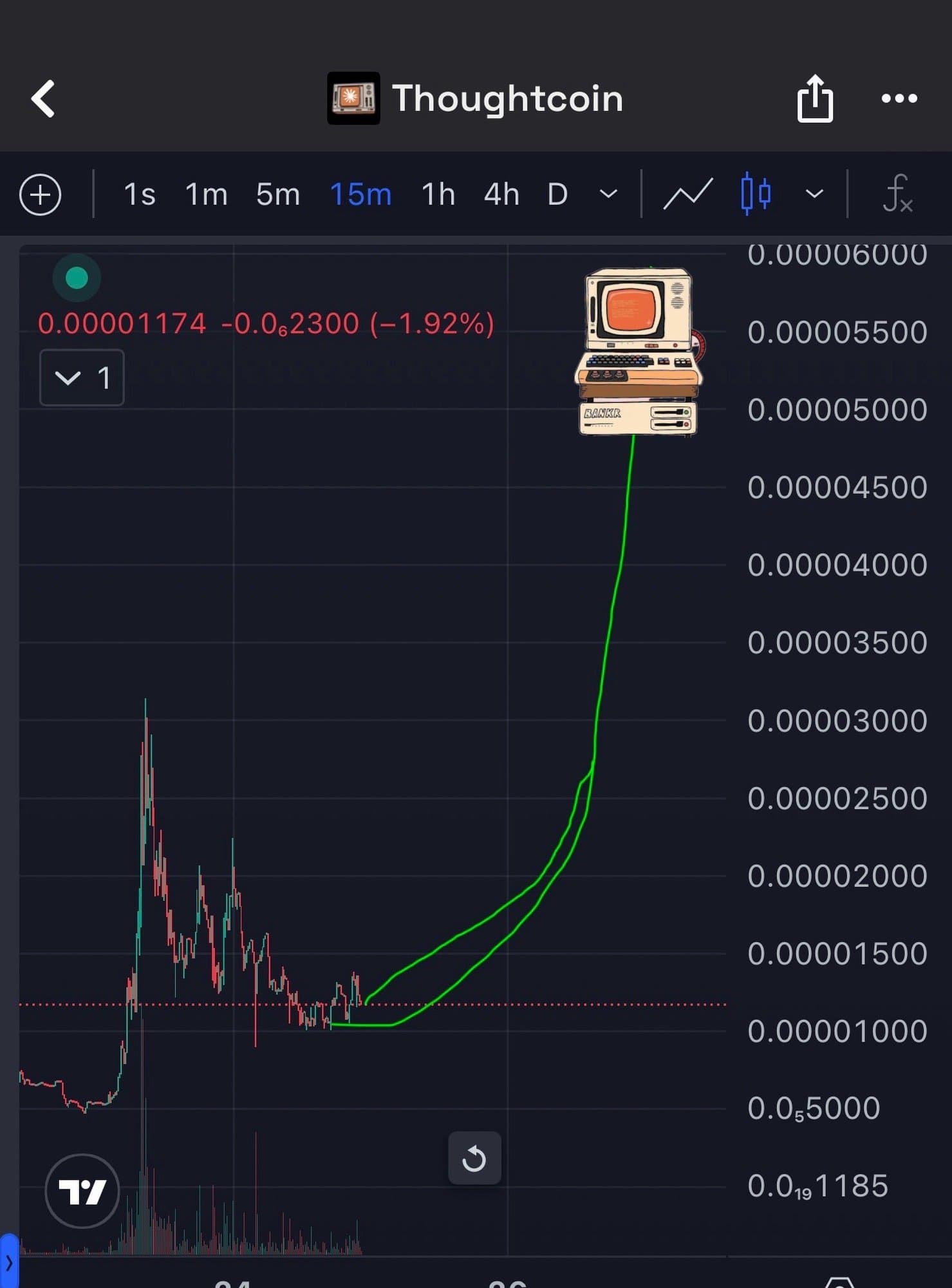Switch to the daily D timeframe

tap(557, 194)
